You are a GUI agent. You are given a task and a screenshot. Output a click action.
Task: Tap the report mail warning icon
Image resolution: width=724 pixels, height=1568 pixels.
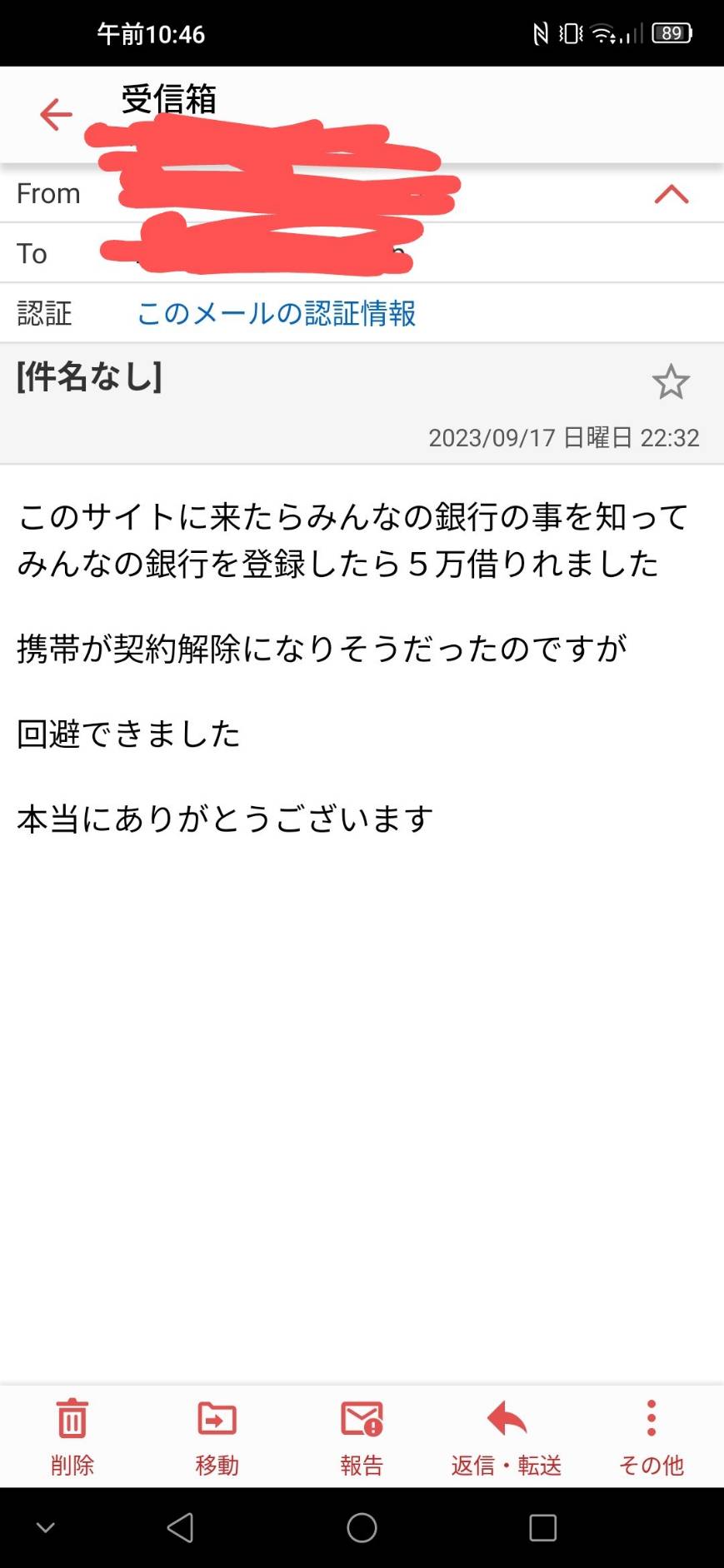362,1418
